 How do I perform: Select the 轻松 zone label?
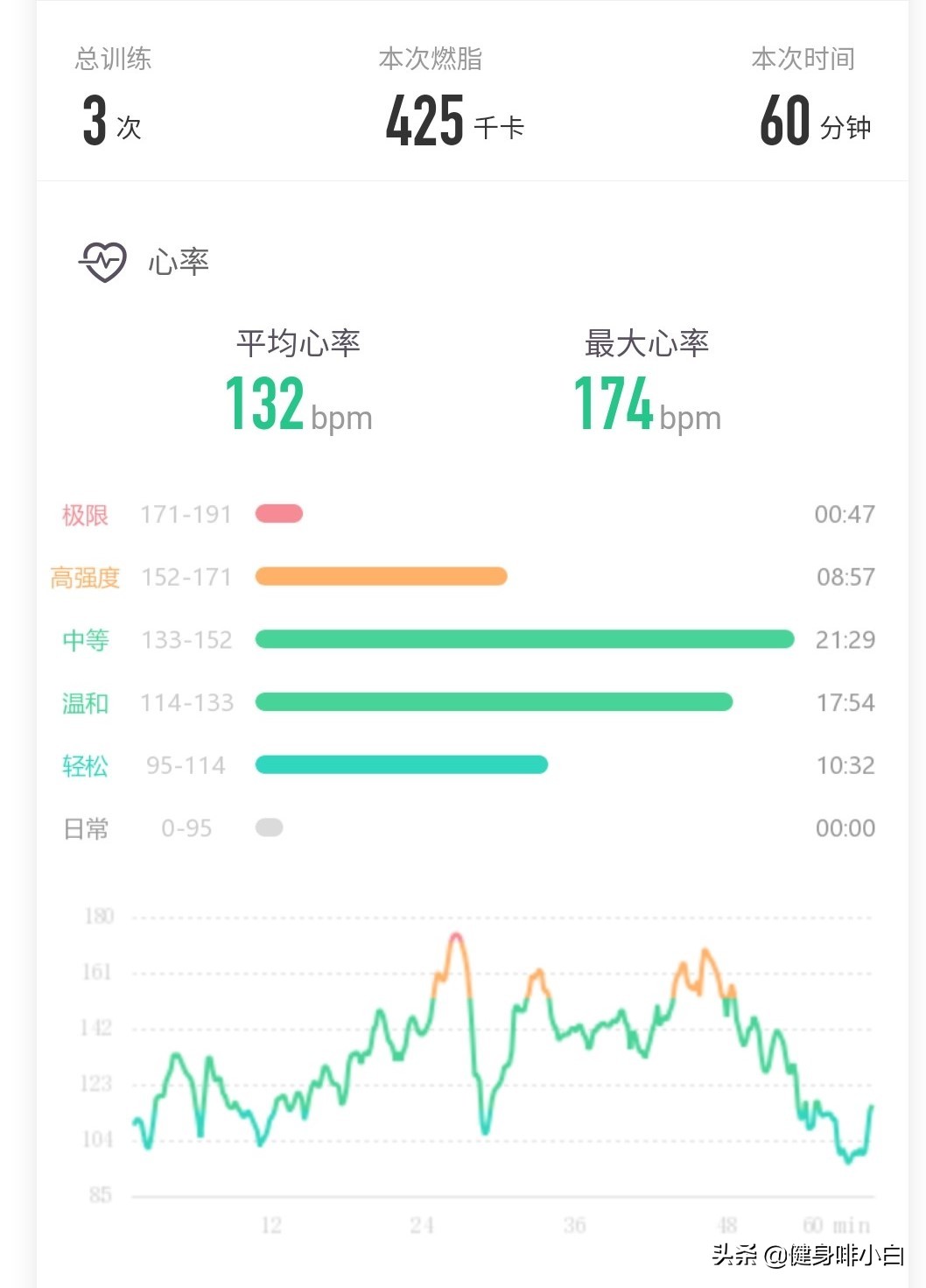(83, 764)
